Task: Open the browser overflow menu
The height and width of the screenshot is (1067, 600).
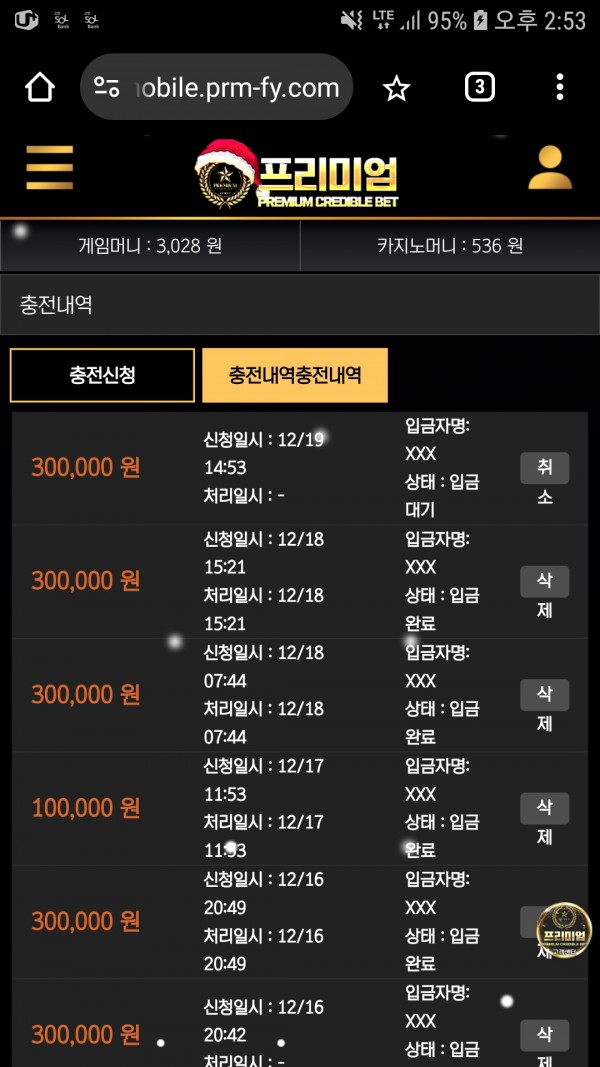Action: coord(560,88)
